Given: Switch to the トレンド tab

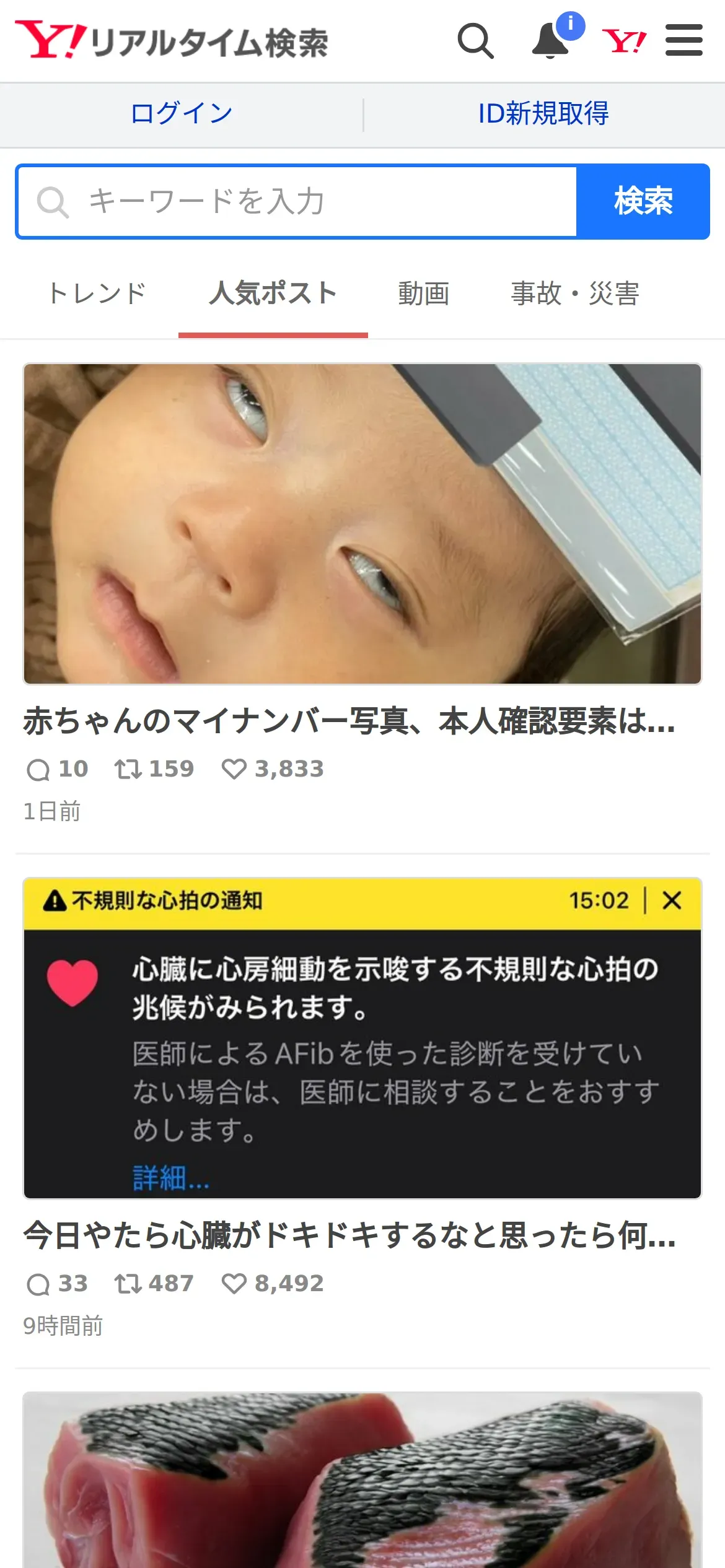Looking at the screenshot, I should click(x=98, y=294).
